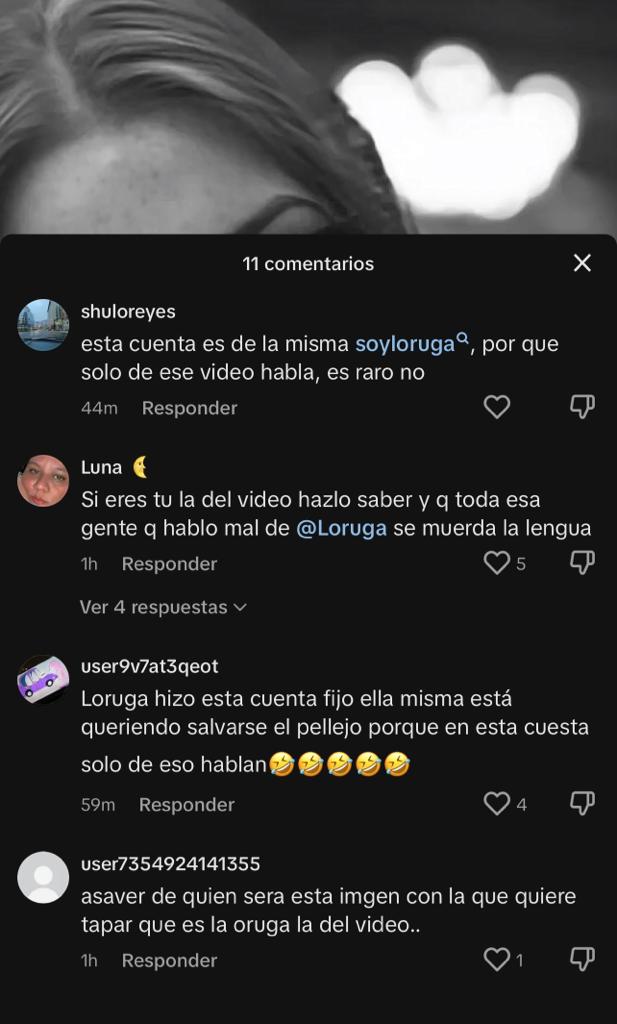The height and width of the screenshot is (1024, 617).
Task: Reply to Luna's comment
Action: pos(169,564)
